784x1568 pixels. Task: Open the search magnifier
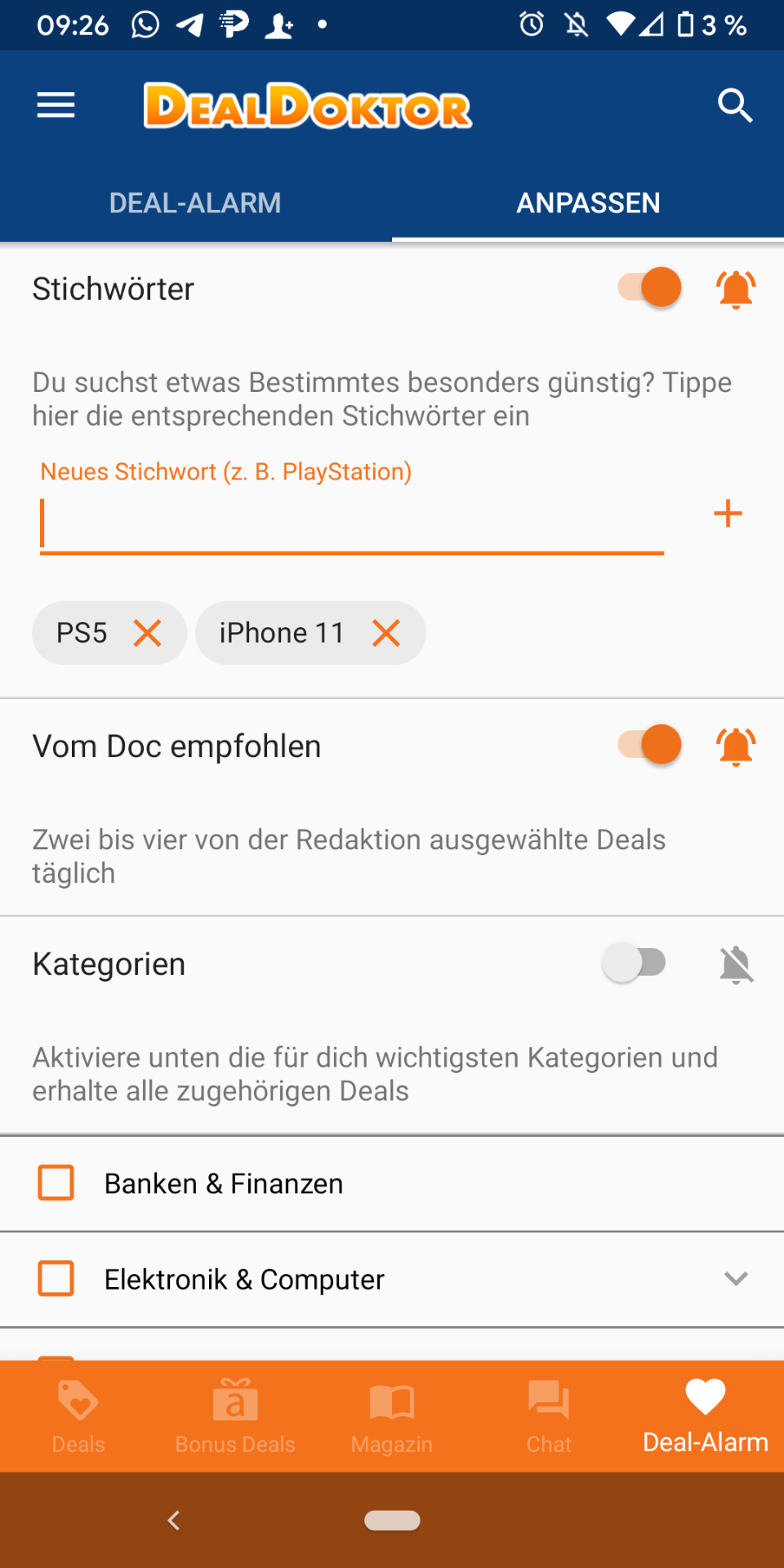click(x=734, y=105)
